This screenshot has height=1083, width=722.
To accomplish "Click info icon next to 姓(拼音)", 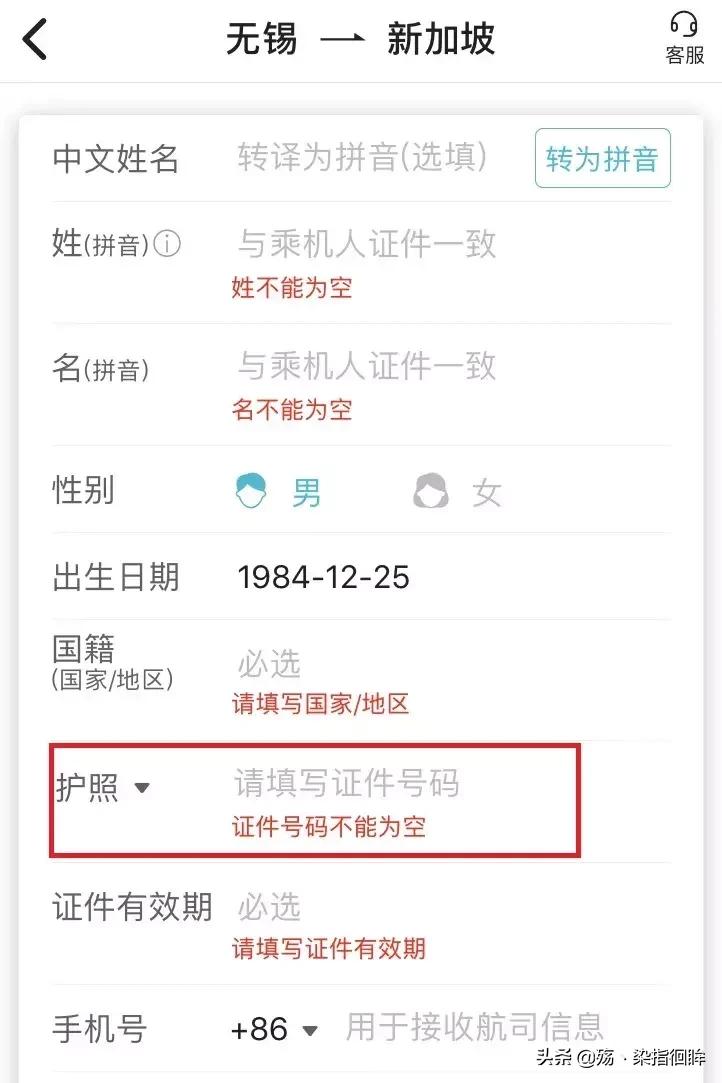I will coord(167,242).
